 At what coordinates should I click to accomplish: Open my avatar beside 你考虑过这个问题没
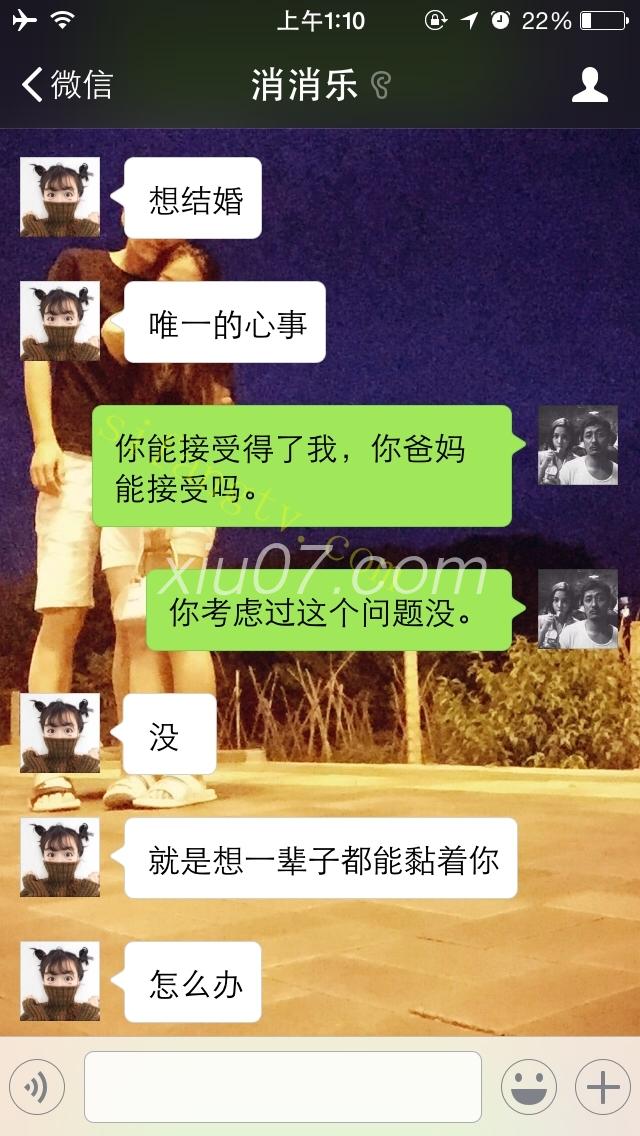coord(578,609)
